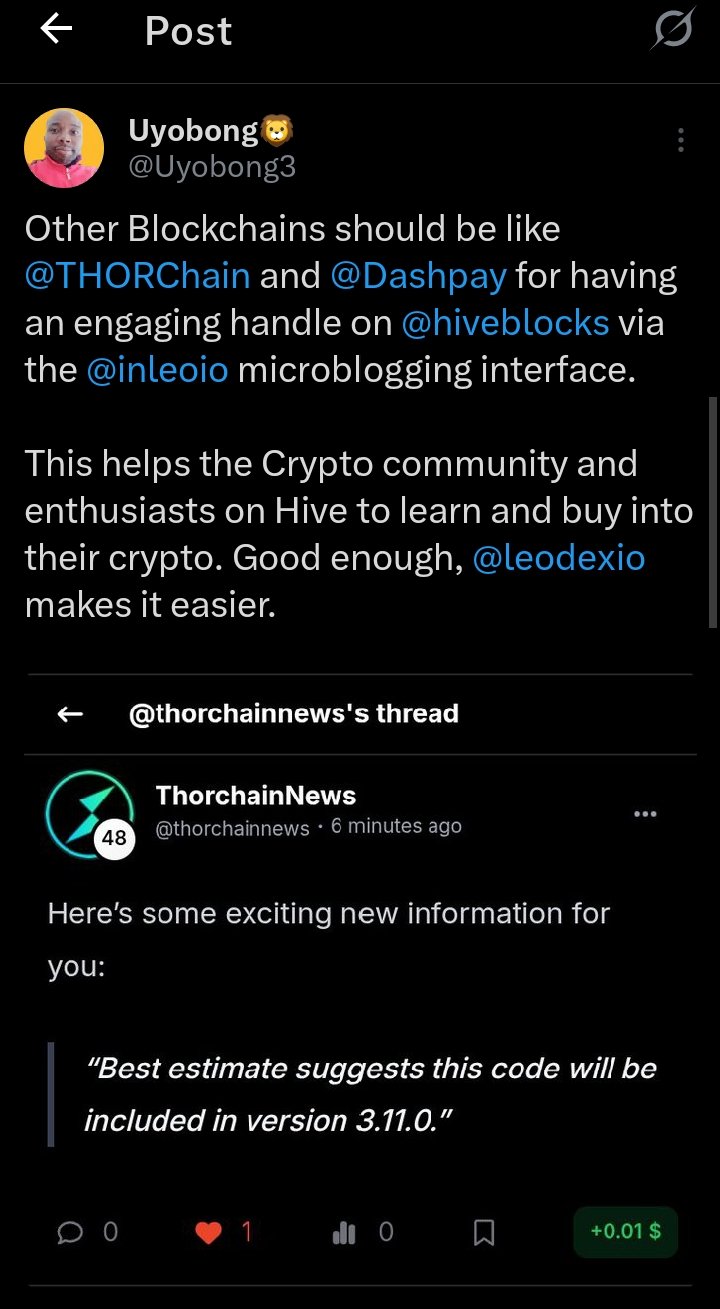Open the embedded ThorchainNews thread image

click(362, 978)
